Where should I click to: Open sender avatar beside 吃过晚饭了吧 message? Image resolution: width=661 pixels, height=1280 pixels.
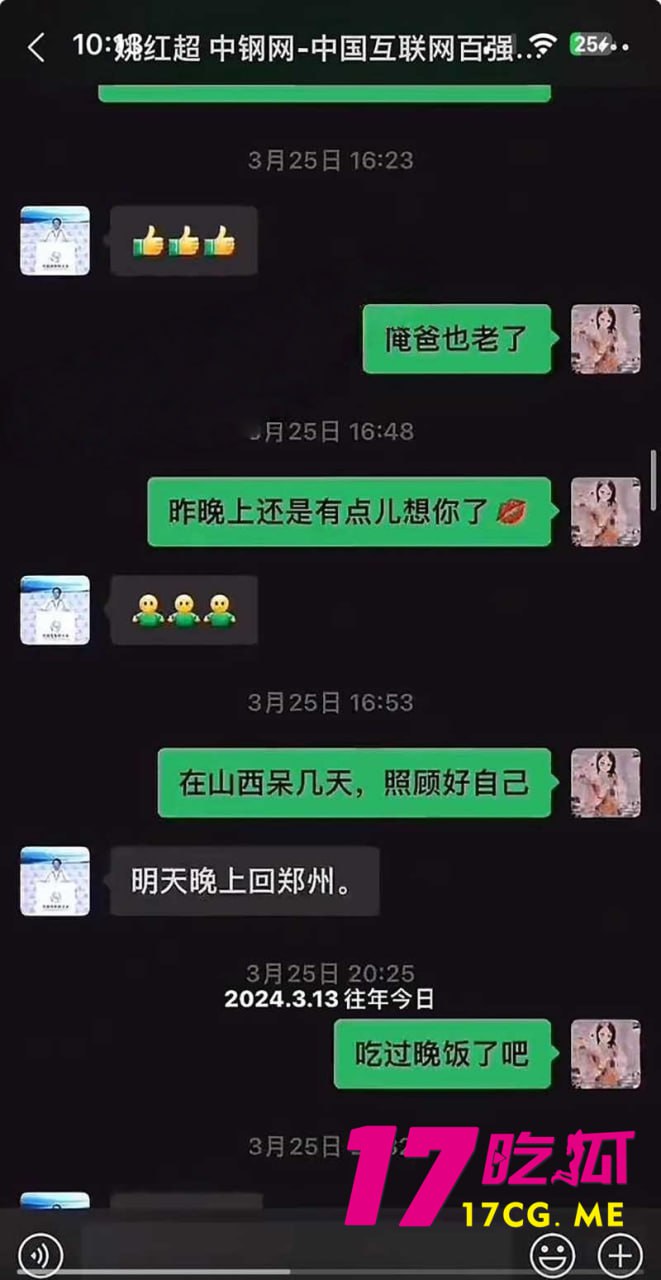tap(605, 1054)
